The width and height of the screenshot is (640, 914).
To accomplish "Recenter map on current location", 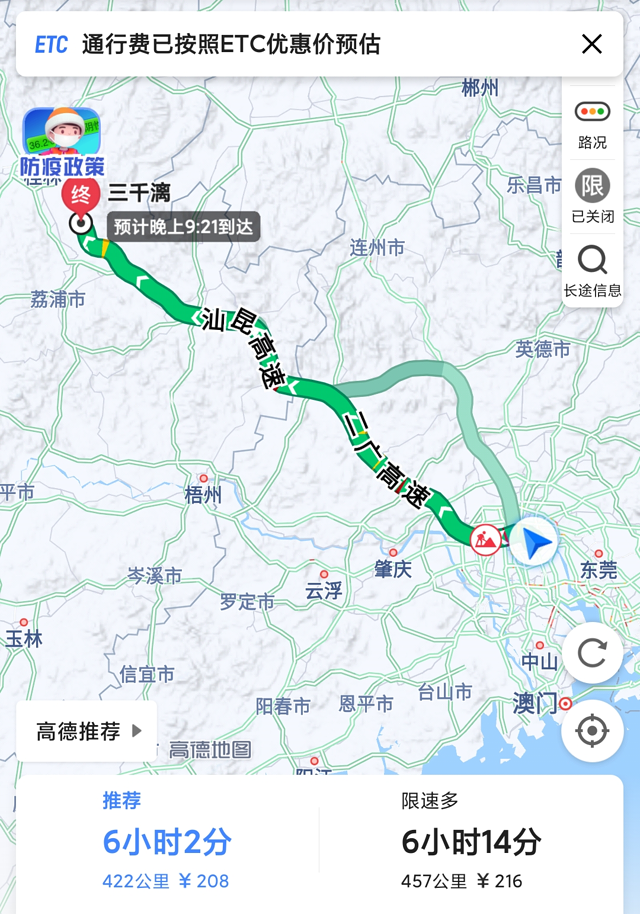I will [592, 731].
